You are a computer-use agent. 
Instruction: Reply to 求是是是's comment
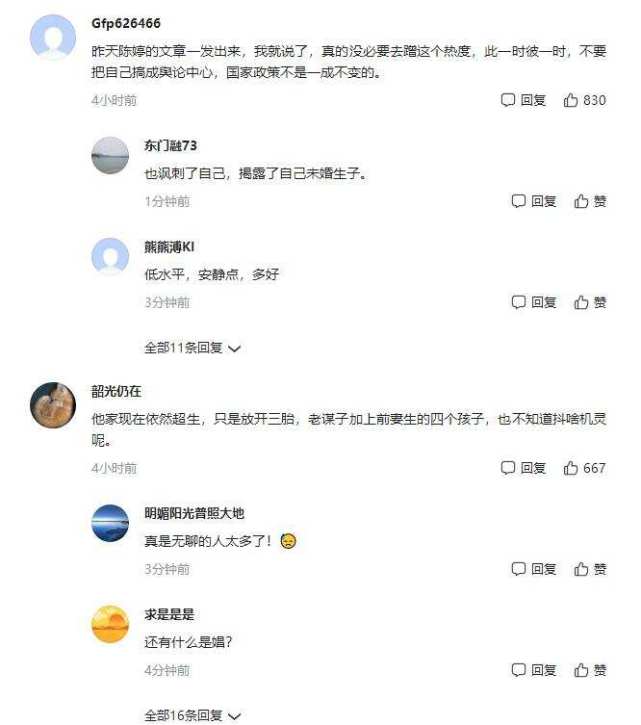pos(534,670)
